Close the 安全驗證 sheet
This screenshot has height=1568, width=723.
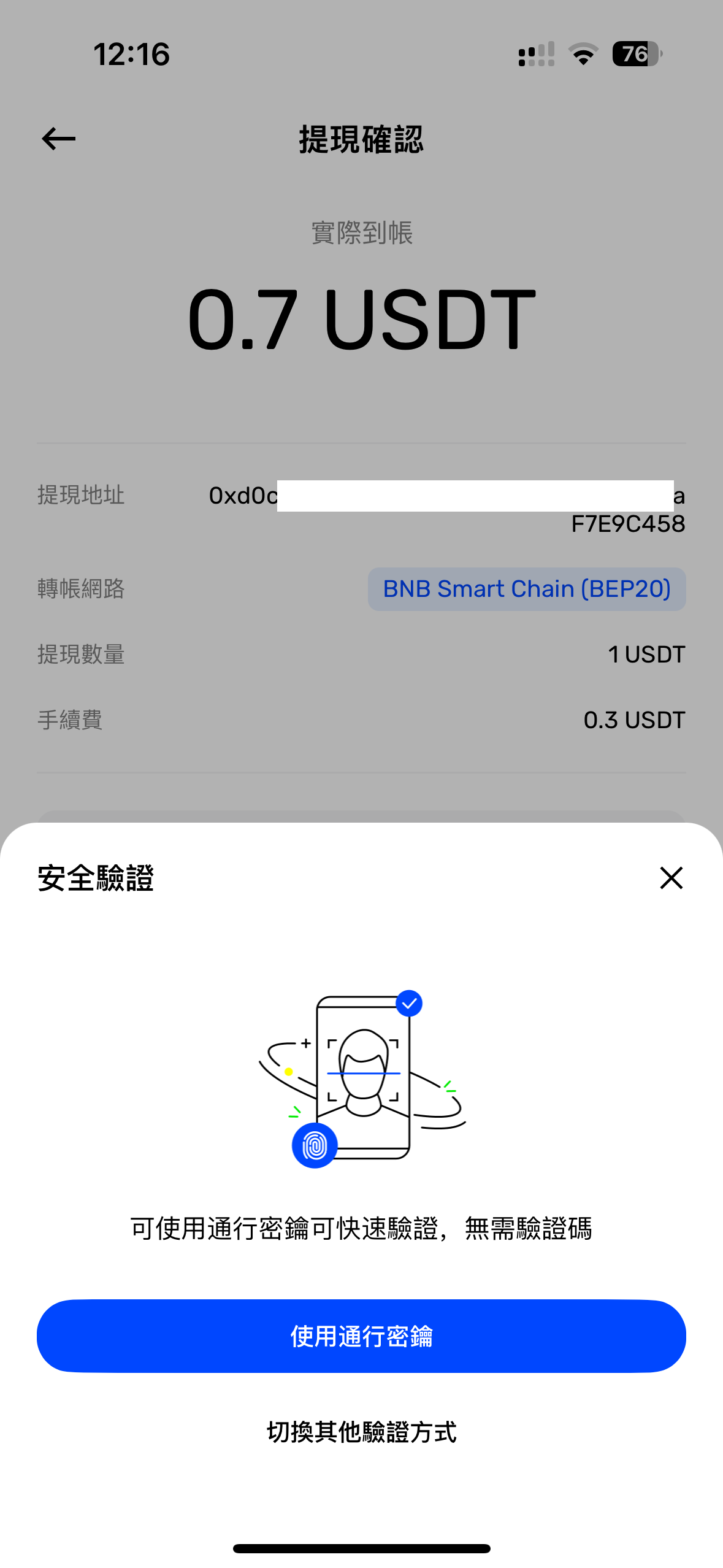point(671,878)
